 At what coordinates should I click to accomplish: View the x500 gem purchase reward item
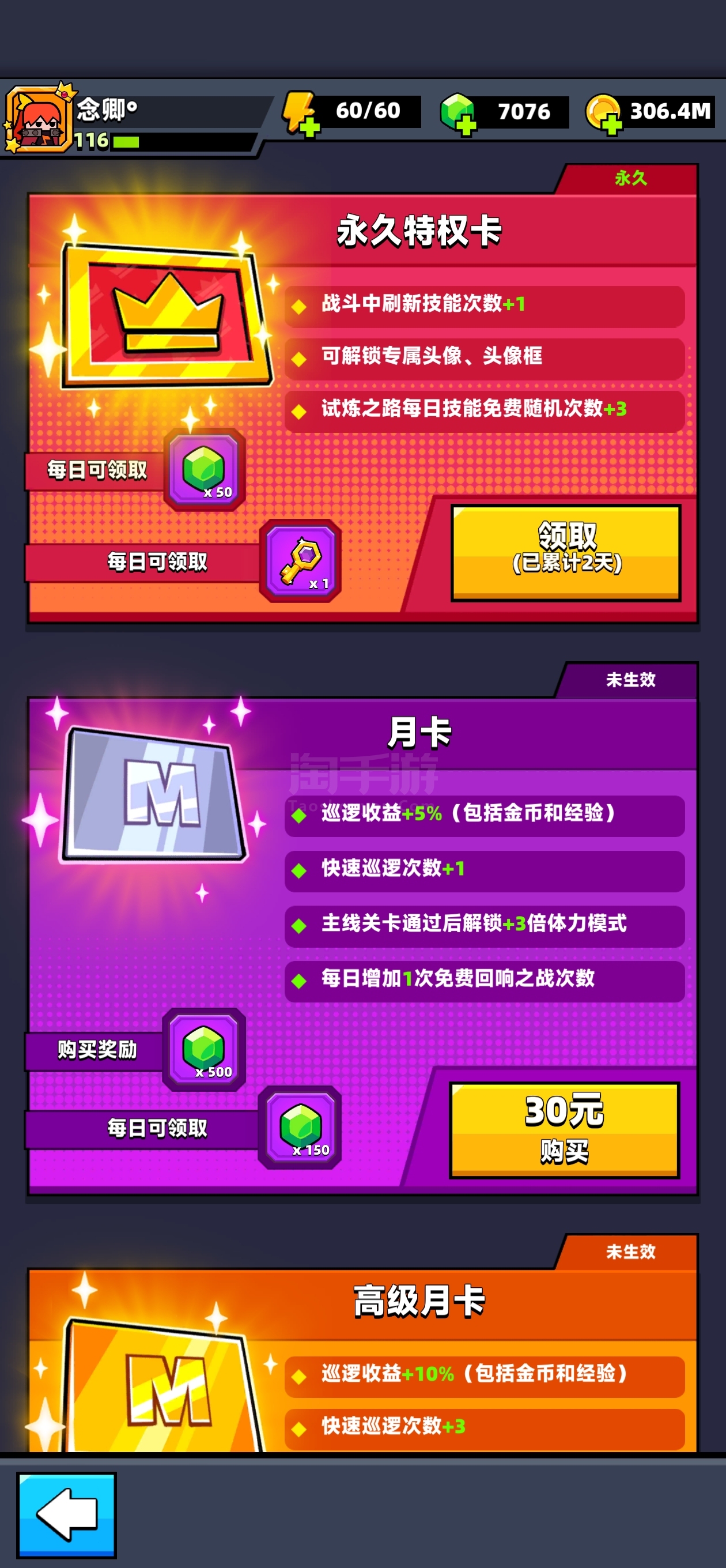(204, 1049)
